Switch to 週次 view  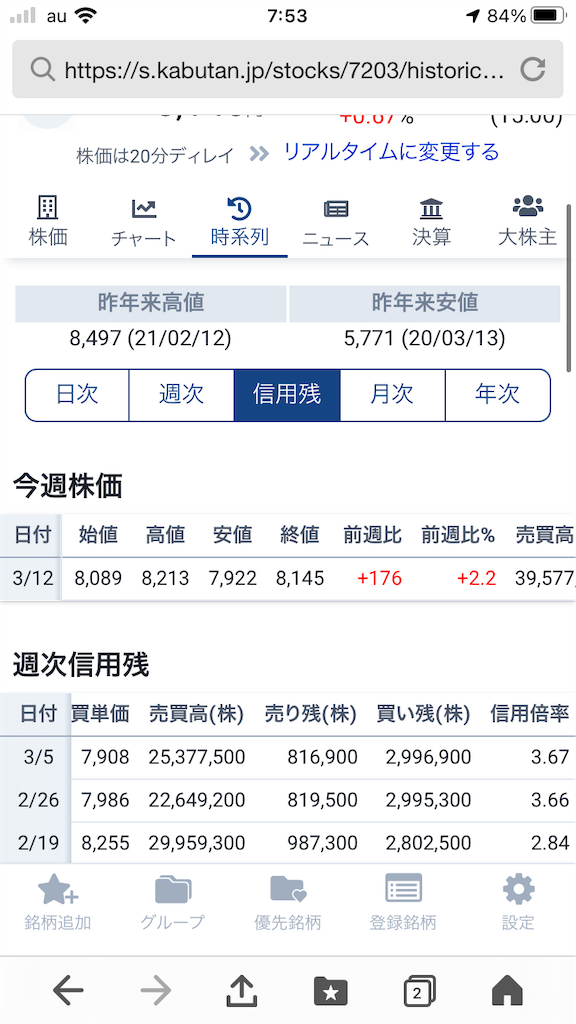point(182,395)
